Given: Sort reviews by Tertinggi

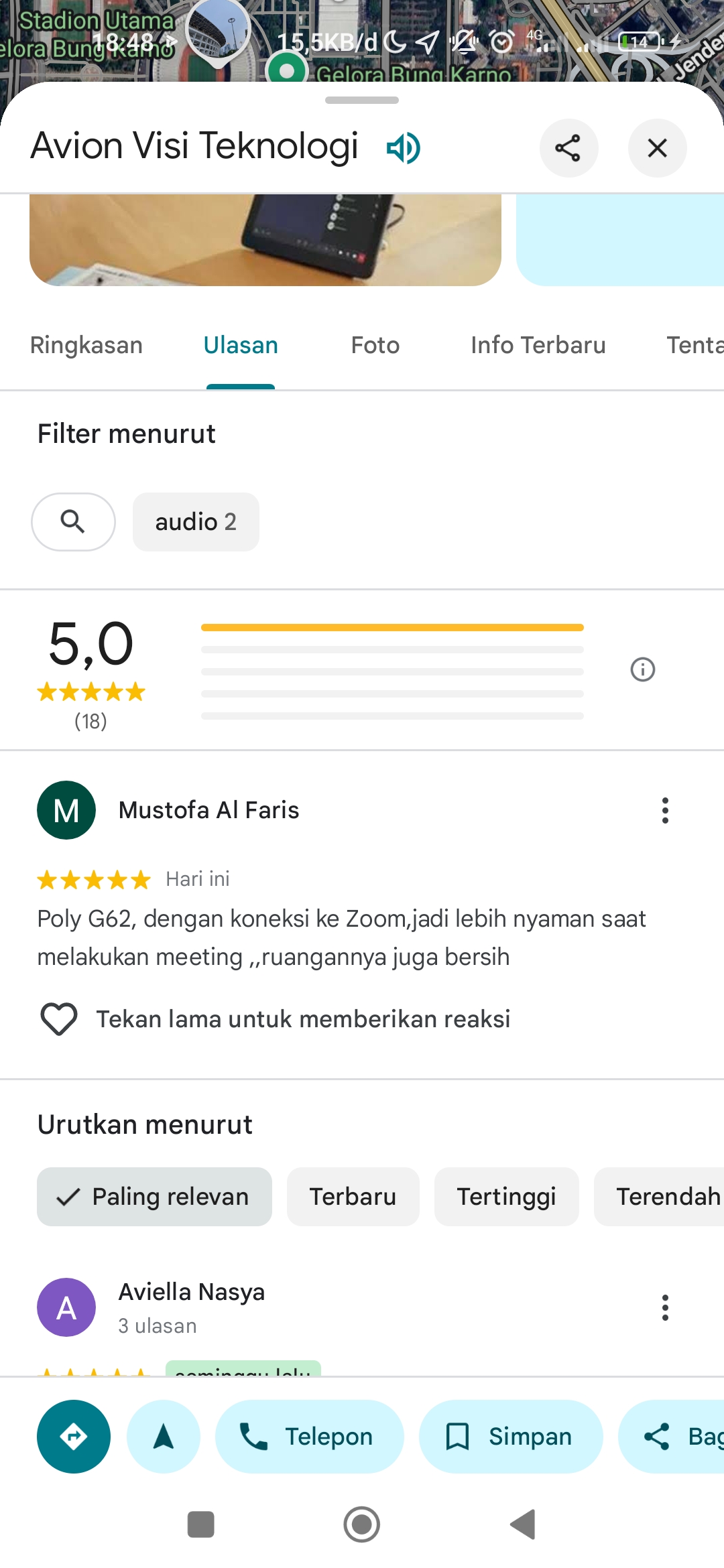Looking at the screenshot, I should click(507, 1197).
